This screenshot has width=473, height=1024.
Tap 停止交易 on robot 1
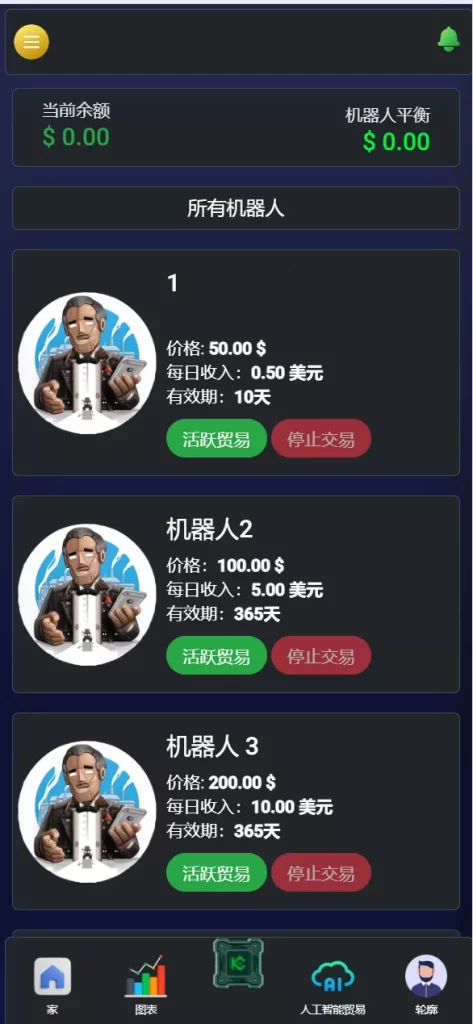click(x=321, y=439)
